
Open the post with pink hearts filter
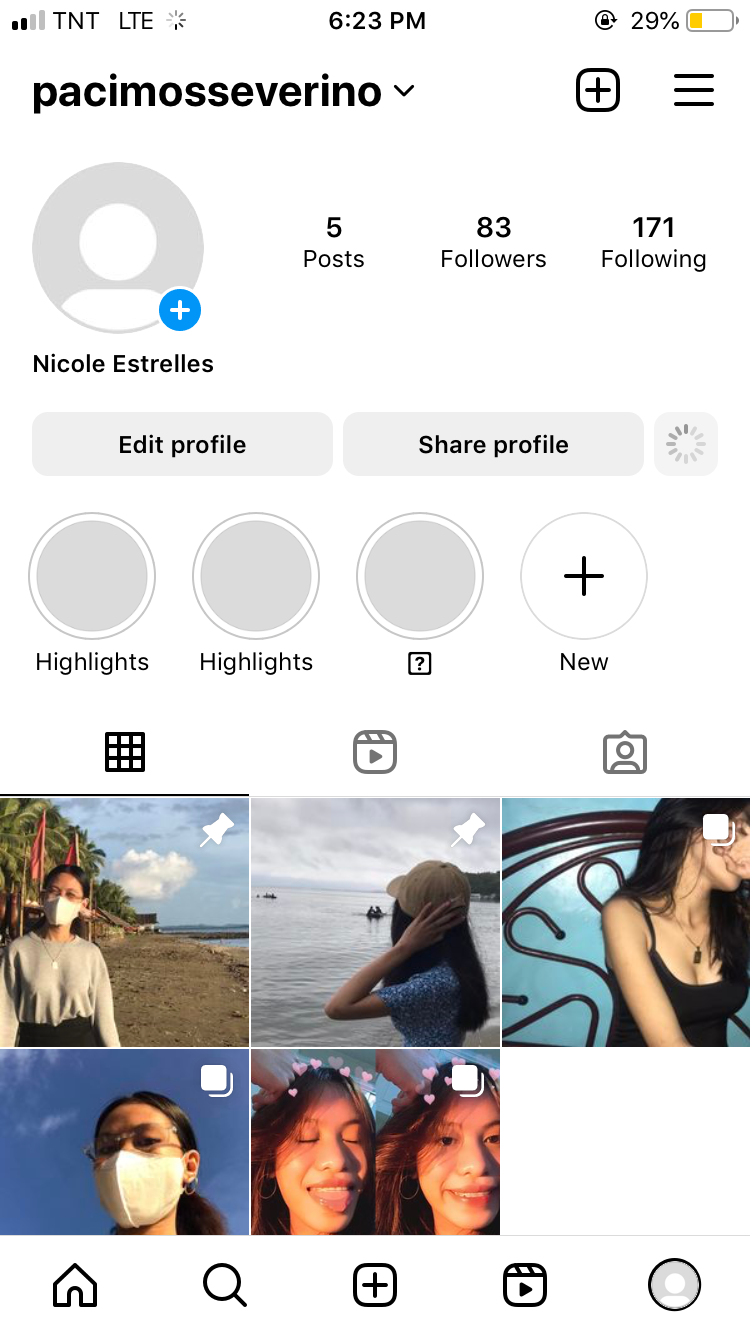[x=375, y=1142]
